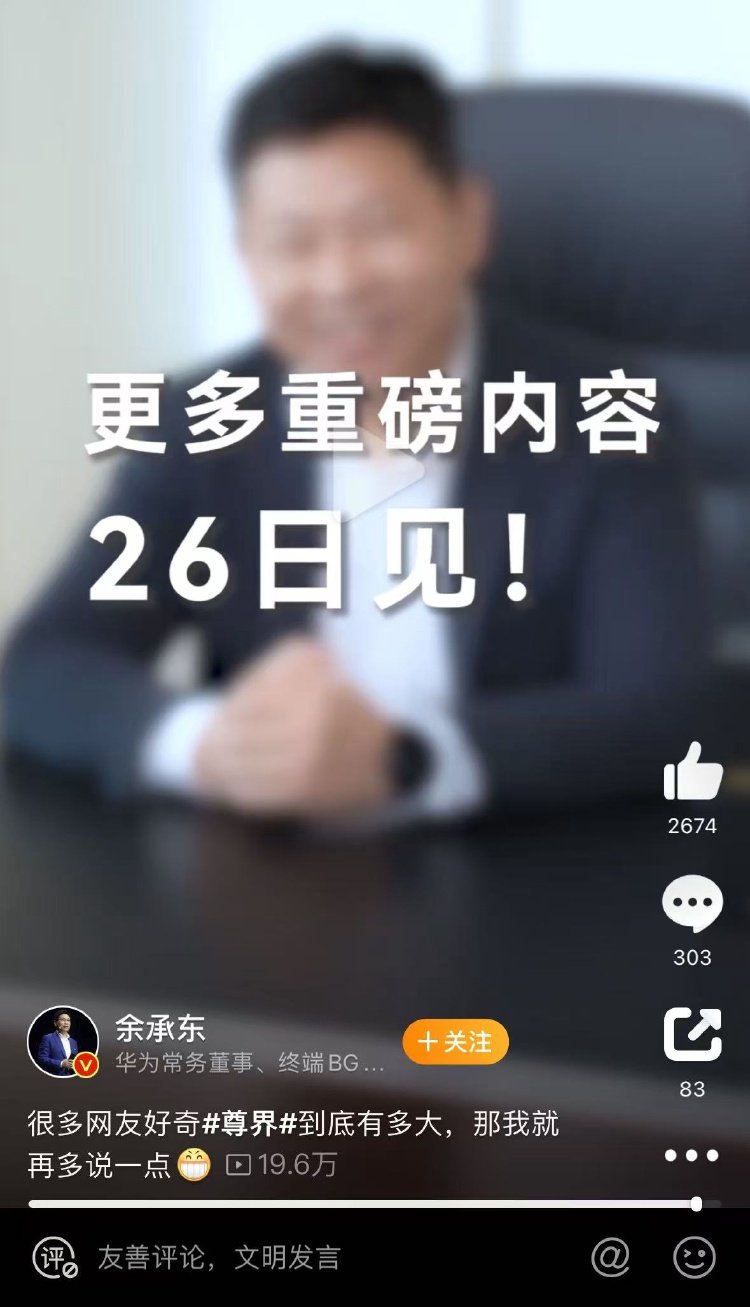The width and height of the screenshot is (750, 1307).
Task: Share this video
Action: click(x=692, y=1035)
